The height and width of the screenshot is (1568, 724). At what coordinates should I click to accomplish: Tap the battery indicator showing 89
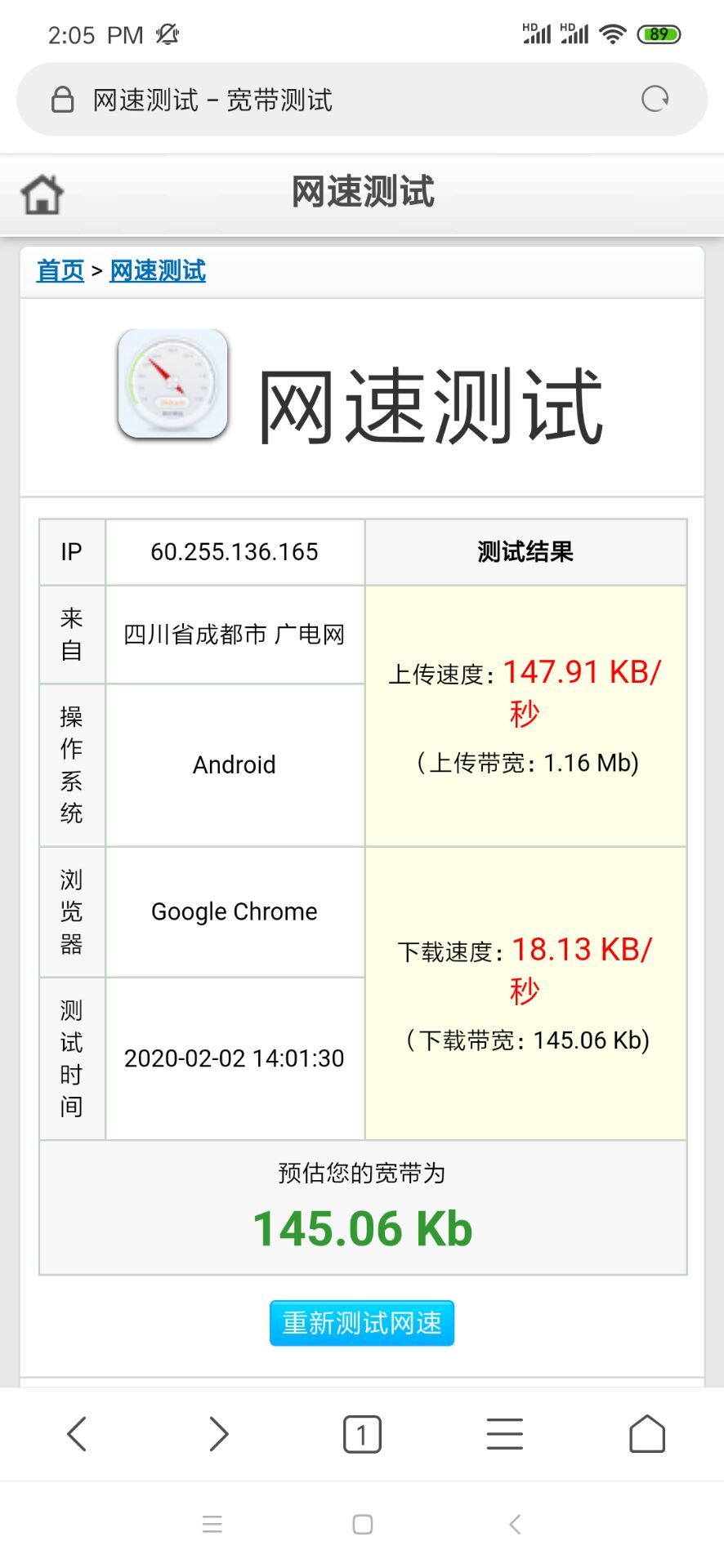[x=659, y=34]
